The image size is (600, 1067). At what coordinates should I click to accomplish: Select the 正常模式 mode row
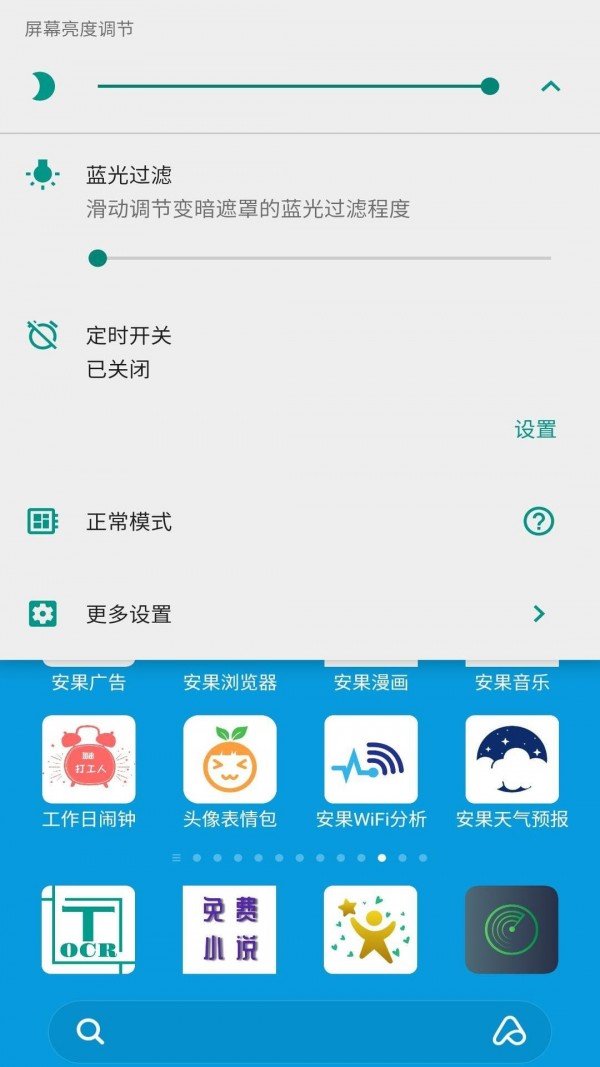(x=128, y=521)
